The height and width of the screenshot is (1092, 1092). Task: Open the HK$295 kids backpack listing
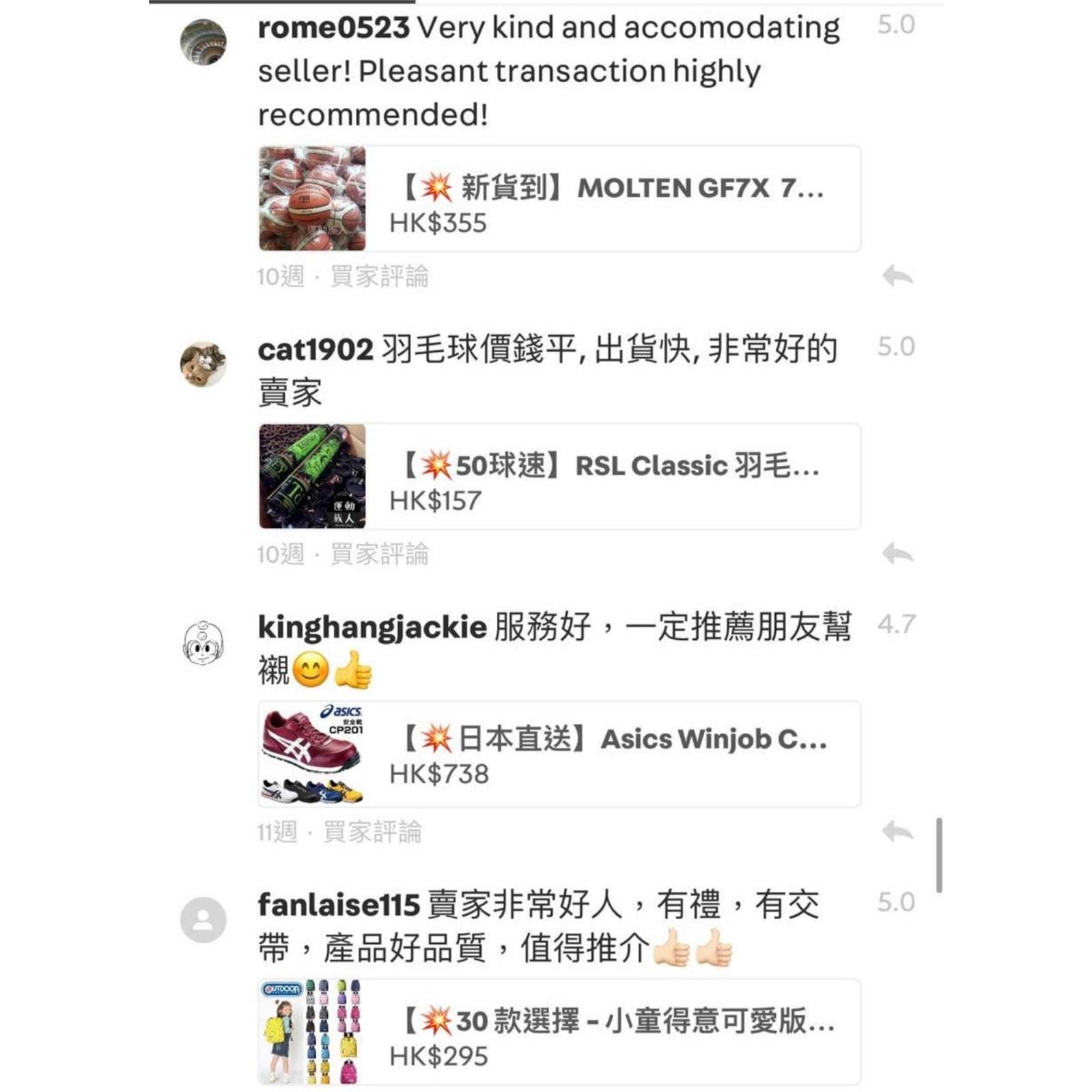tap(559, 1031)
